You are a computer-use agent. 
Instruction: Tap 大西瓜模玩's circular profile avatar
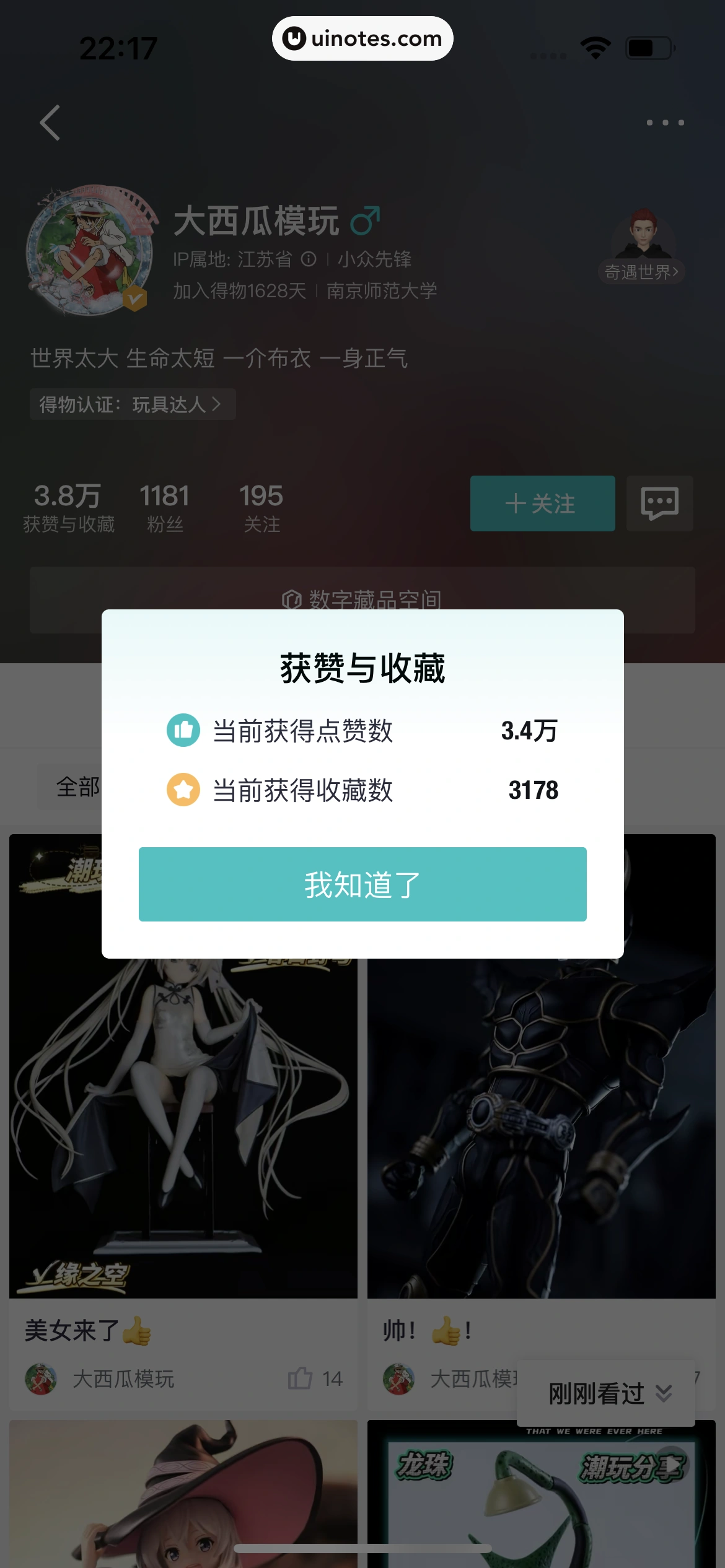(x=90, y=250)
